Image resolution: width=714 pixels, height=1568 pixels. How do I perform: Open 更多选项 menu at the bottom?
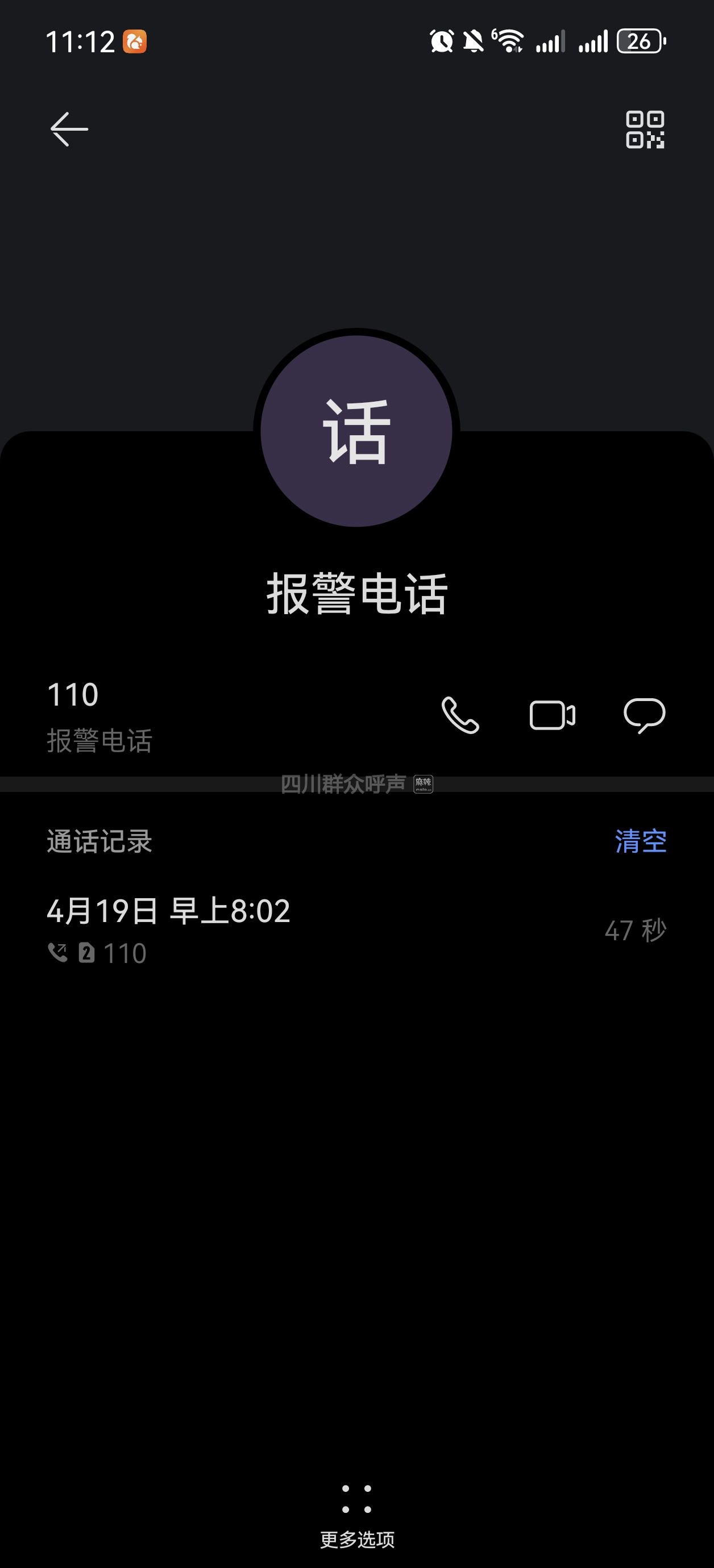357,1516
